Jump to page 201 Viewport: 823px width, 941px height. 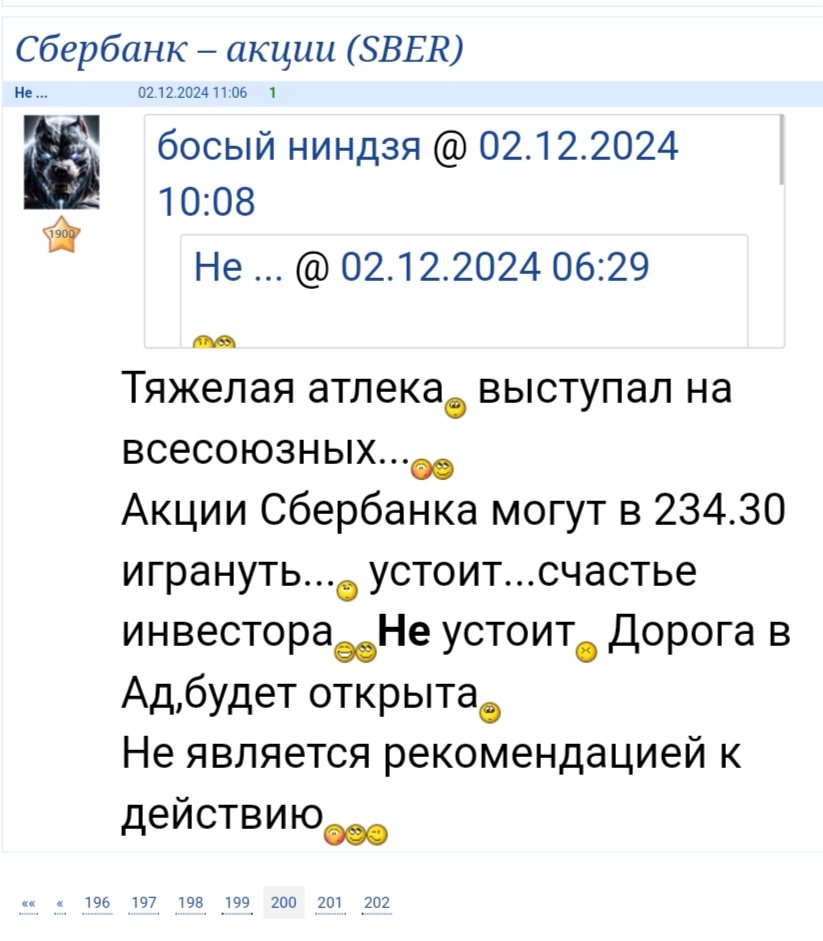tap(330, 902)
